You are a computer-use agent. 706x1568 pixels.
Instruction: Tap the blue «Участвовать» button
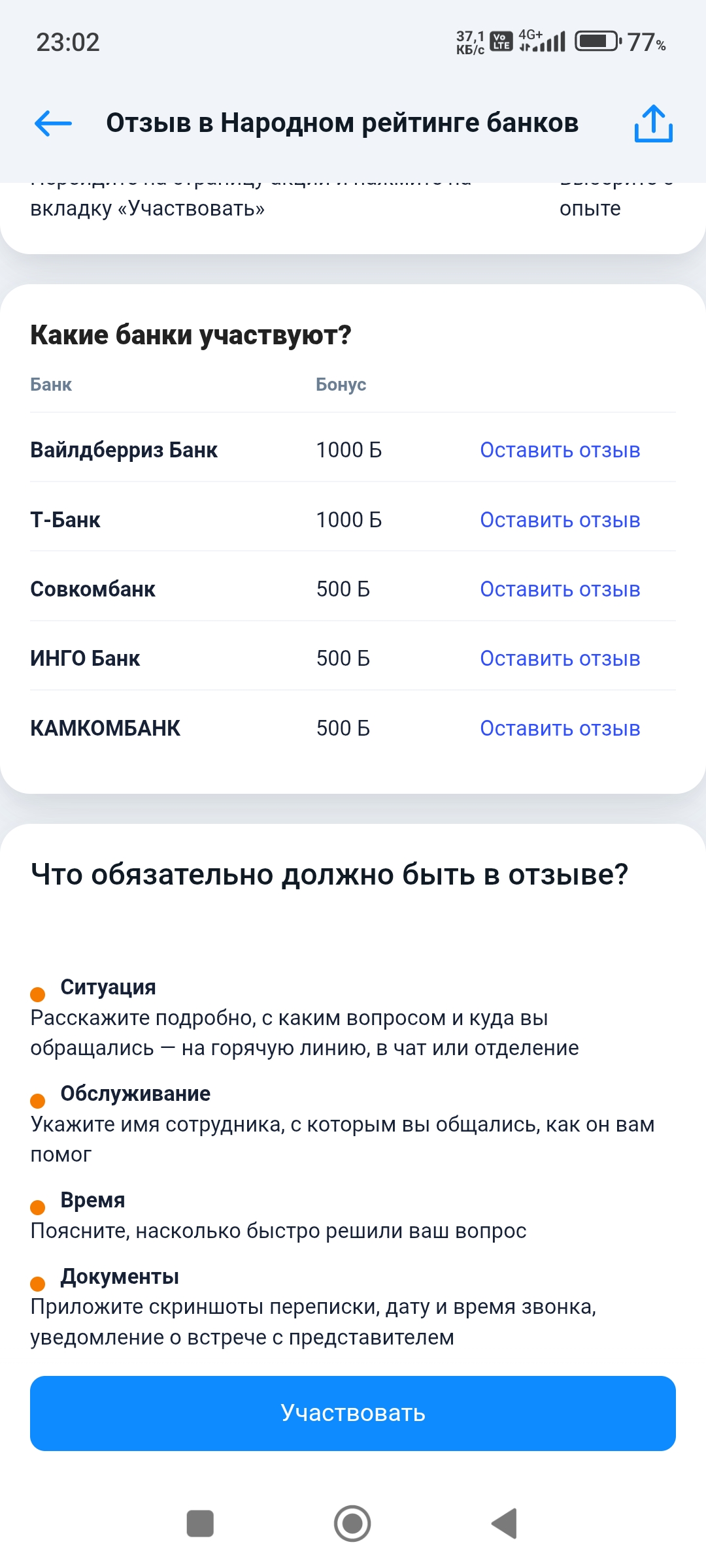pos(353,1413)
